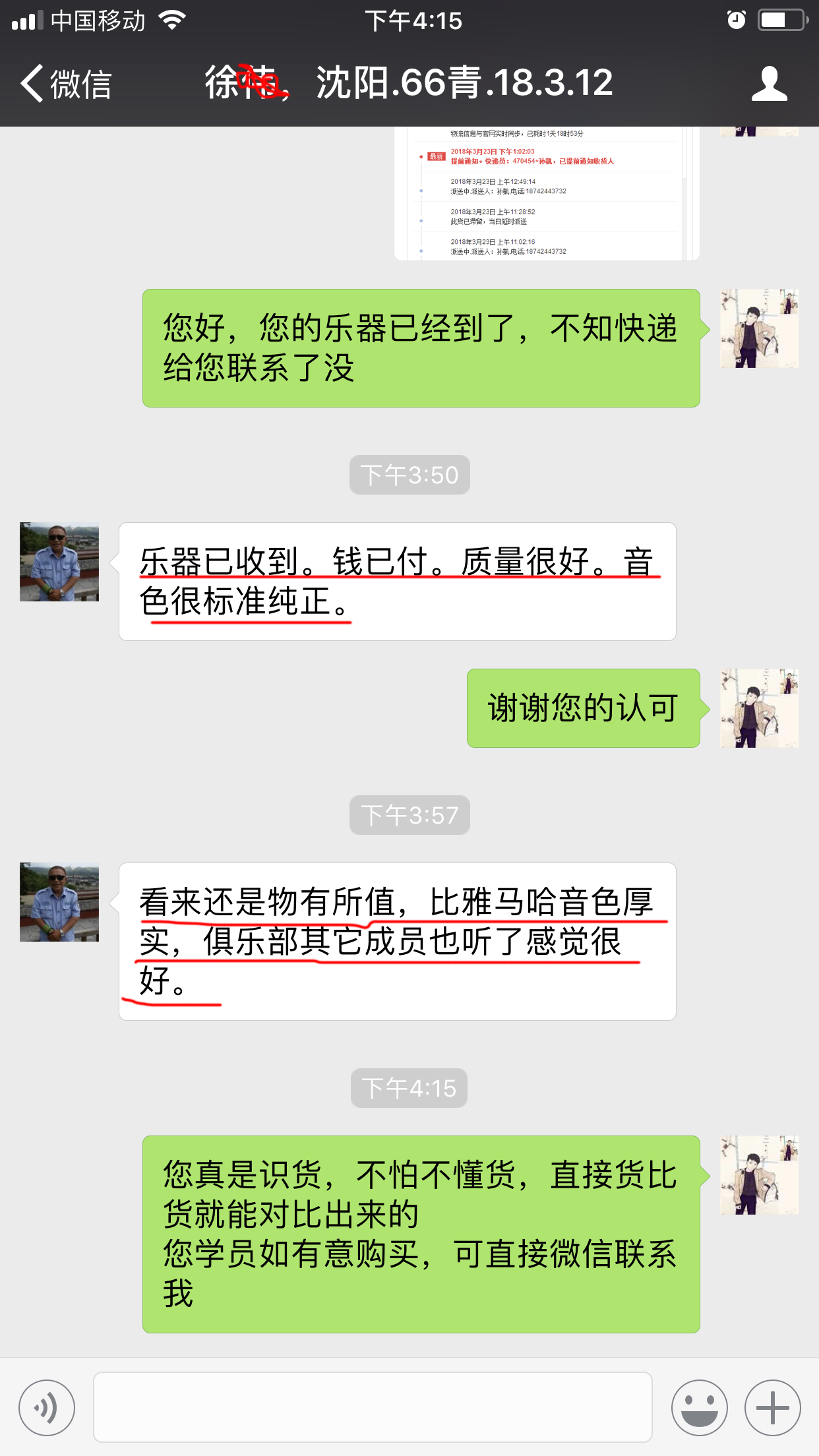This screenshot has height=1456, width=819.
Task: Tap my avatar beside 您的乐器已经到了 message
Action: [x=759, y=328]
